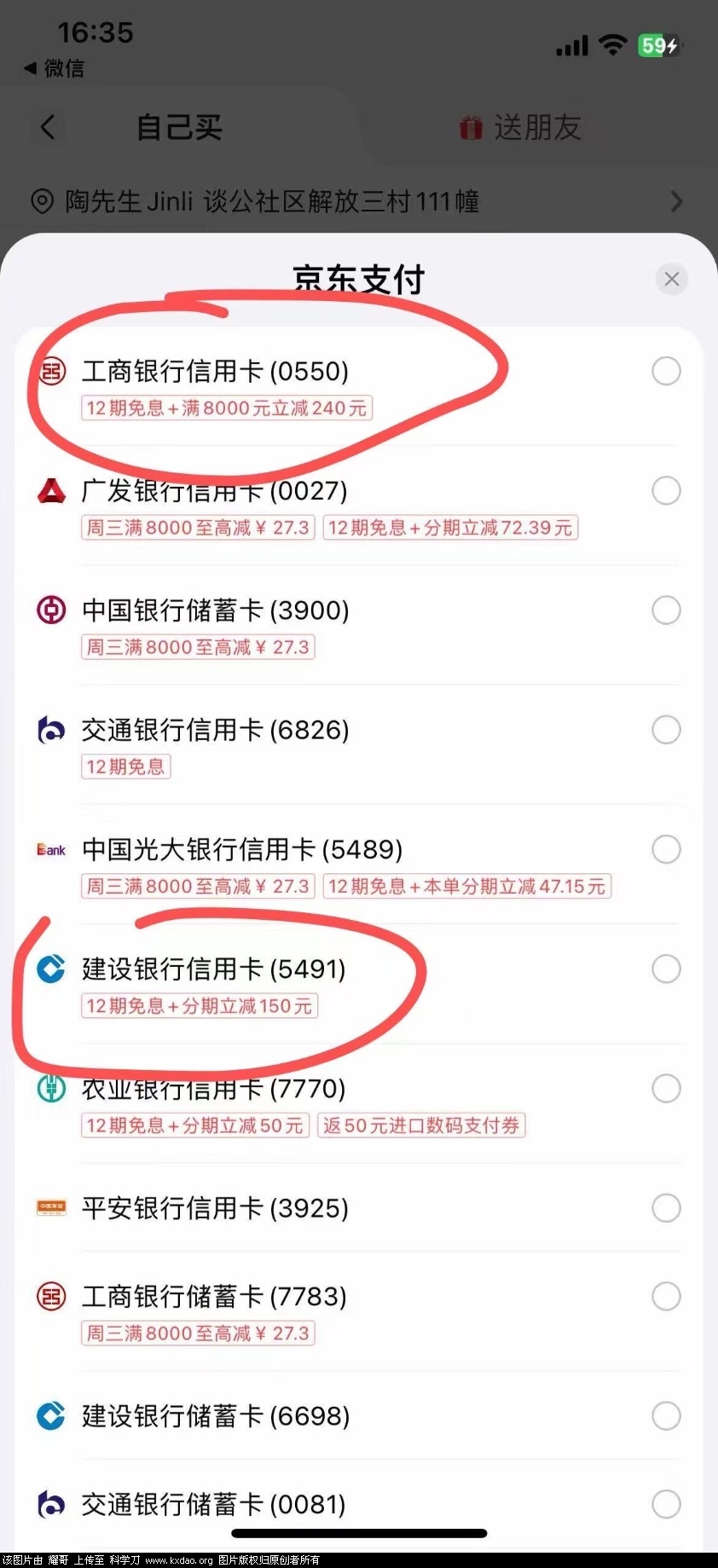Choose 中国银行储蓄卡 (3900)
Screen dimensions: 718x1568
point(666,610)
